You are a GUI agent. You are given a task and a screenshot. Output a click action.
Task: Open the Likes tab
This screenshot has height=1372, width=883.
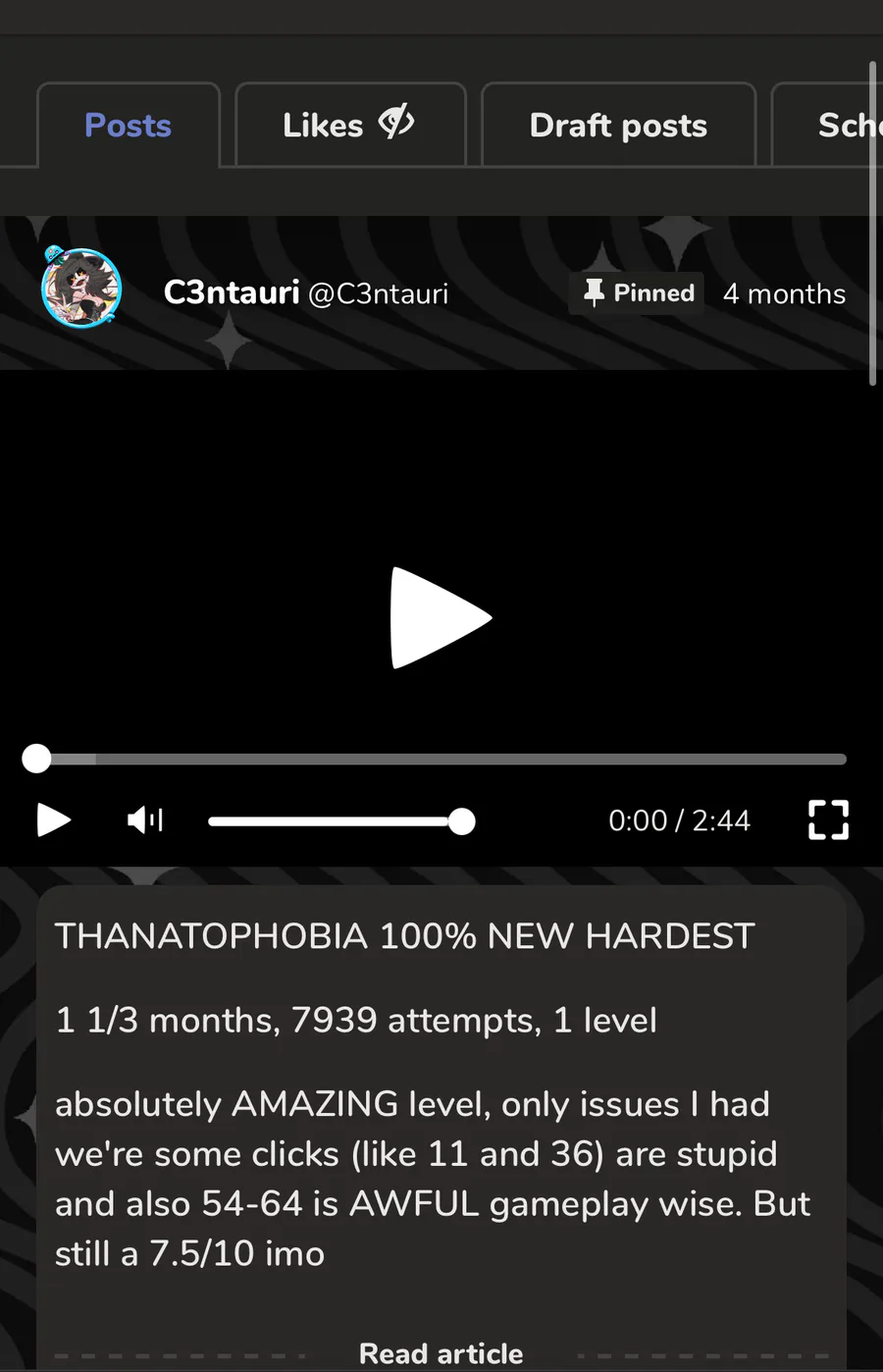coord(349,126)
